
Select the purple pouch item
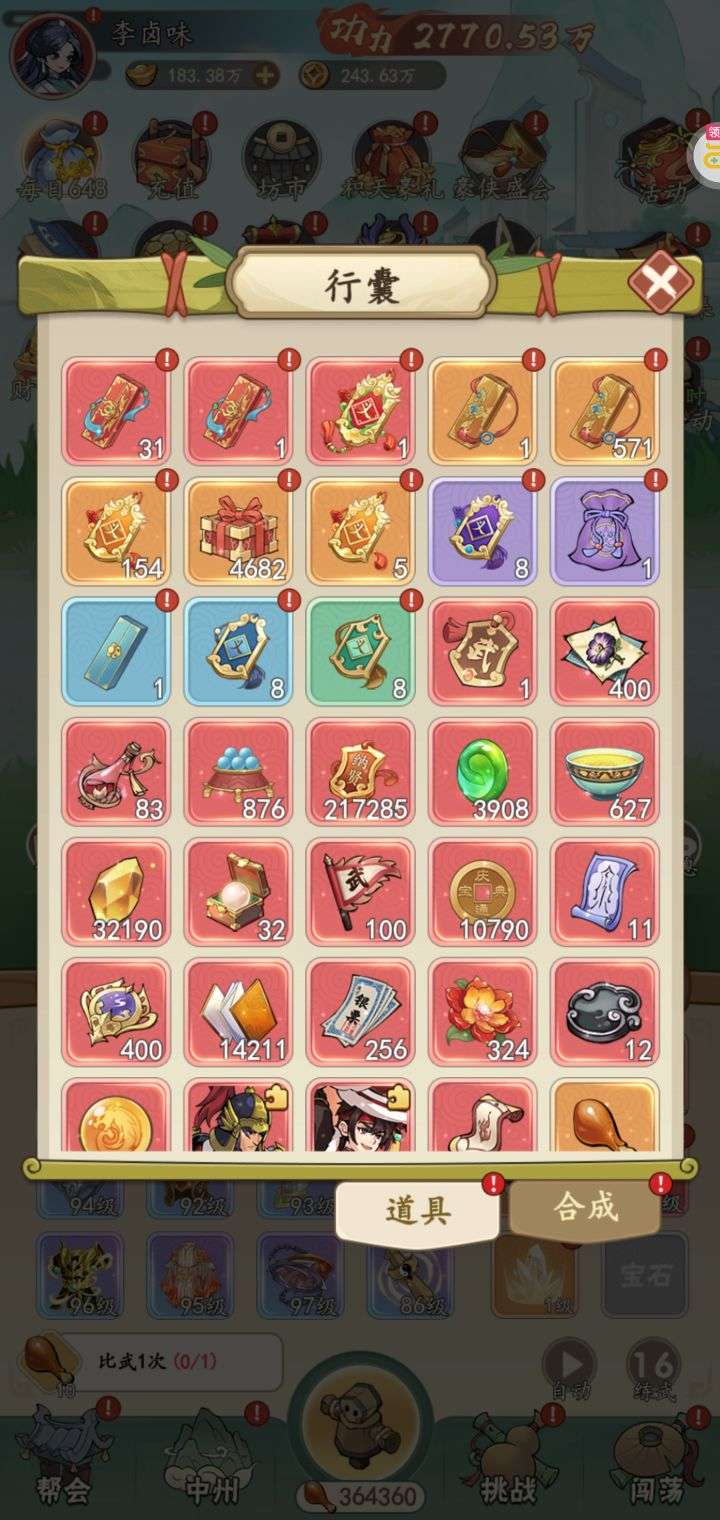click(x=605, y=531)
